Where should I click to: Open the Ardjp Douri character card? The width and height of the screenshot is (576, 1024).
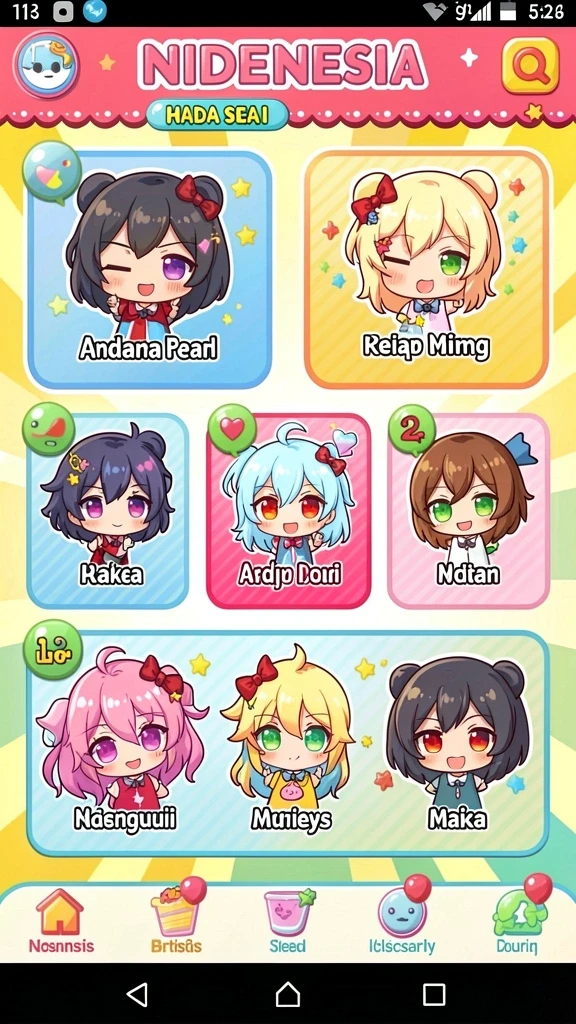(288, 511)
